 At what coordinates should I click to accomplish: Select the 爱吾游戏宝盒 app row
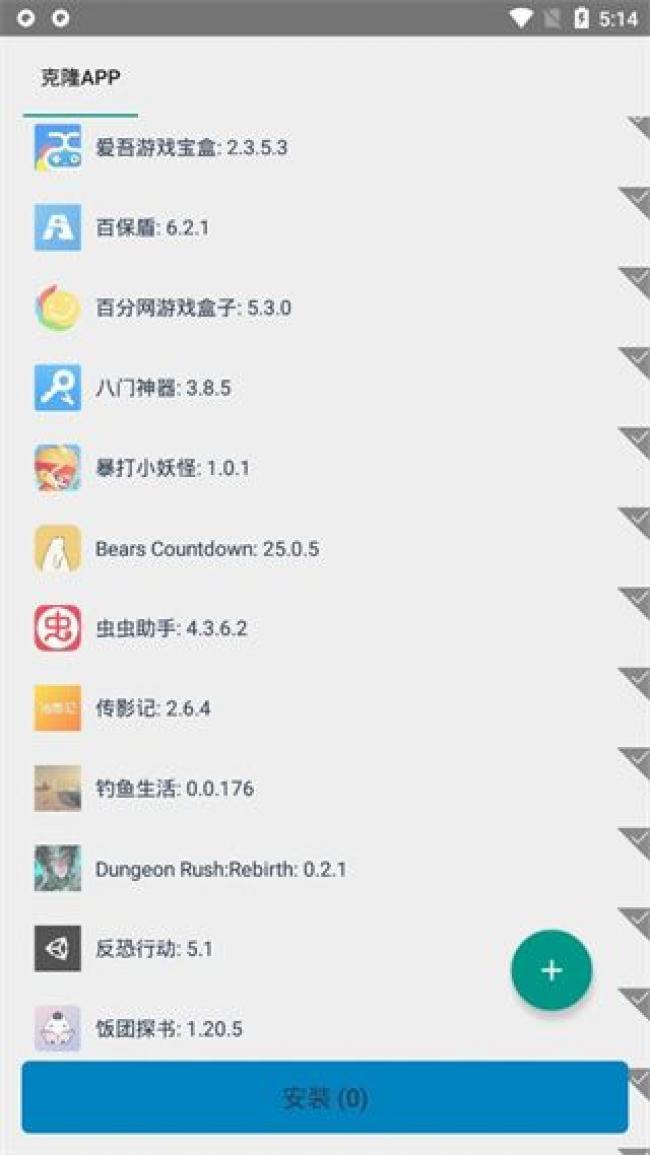coord(325,147)
